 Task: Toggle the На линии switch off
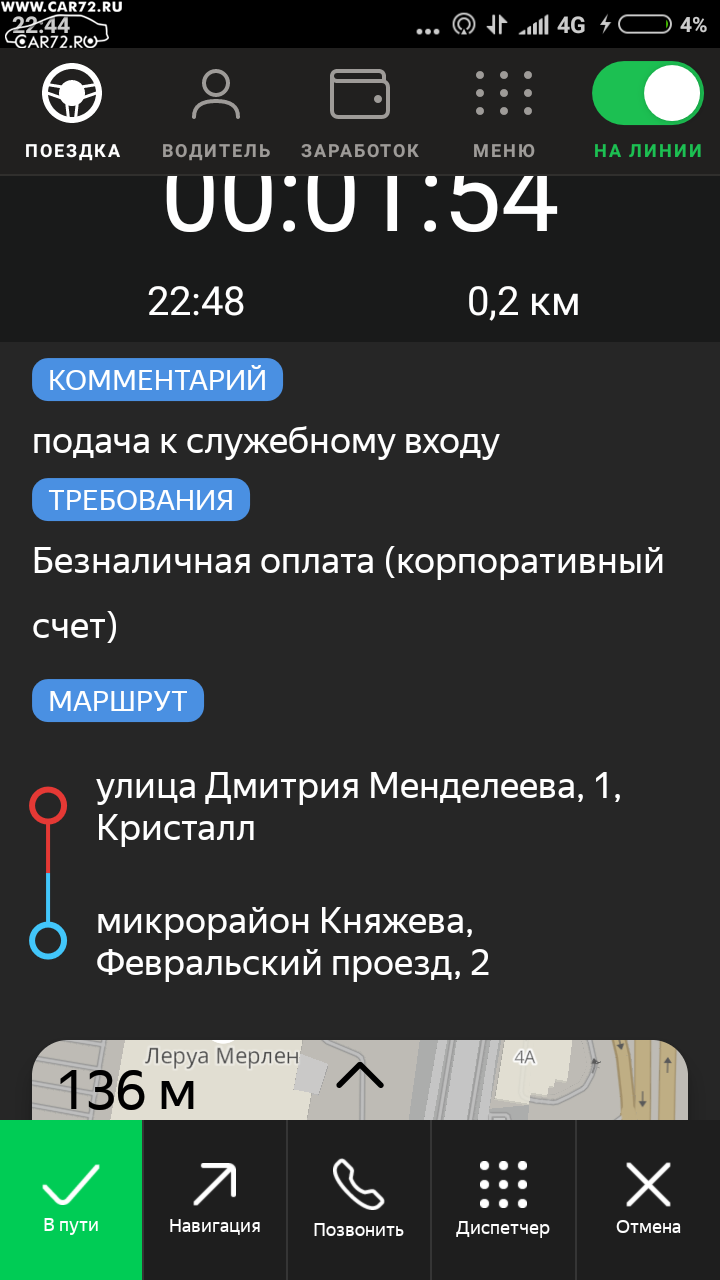[648, 93]
